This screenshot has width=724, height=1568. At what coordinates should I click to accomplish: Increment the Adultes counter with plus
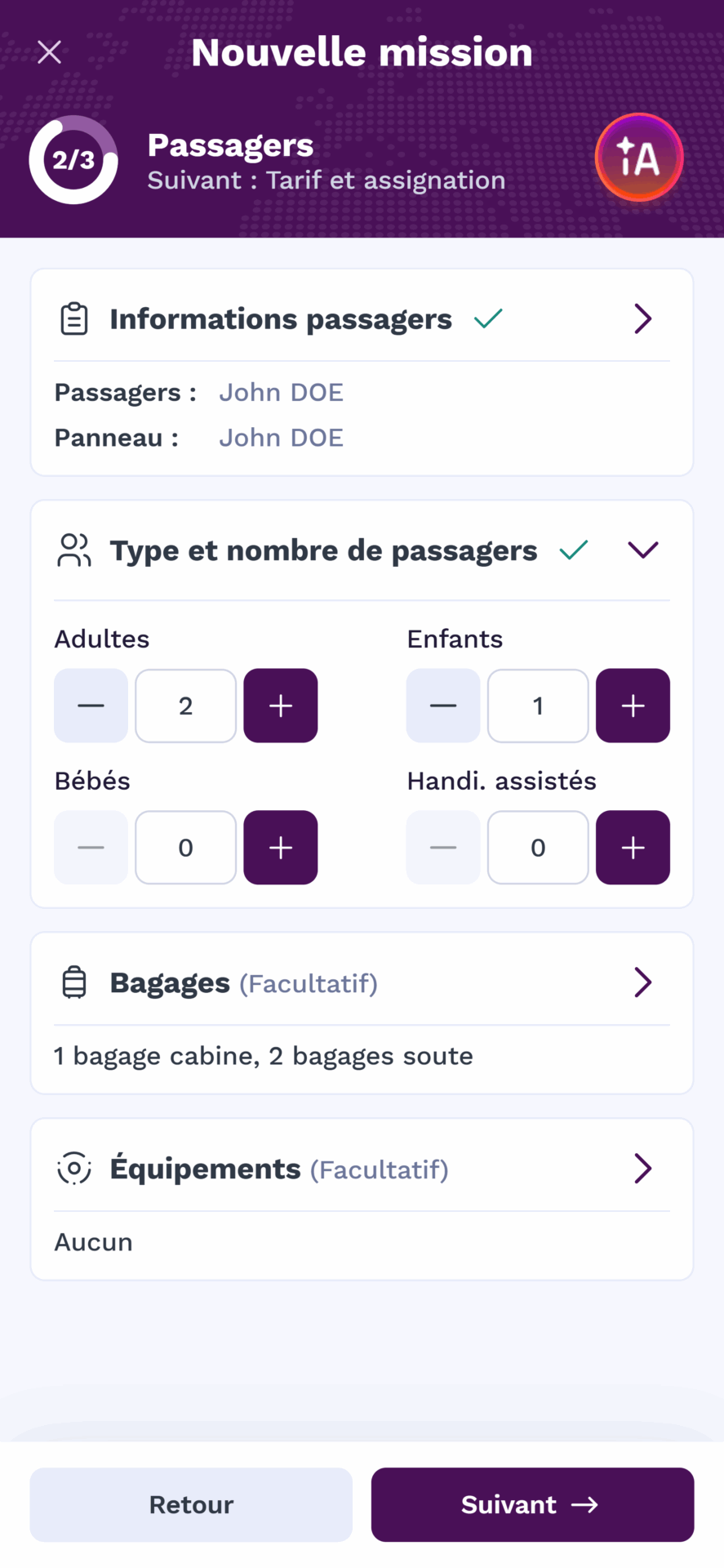click(x=280, y=706)
